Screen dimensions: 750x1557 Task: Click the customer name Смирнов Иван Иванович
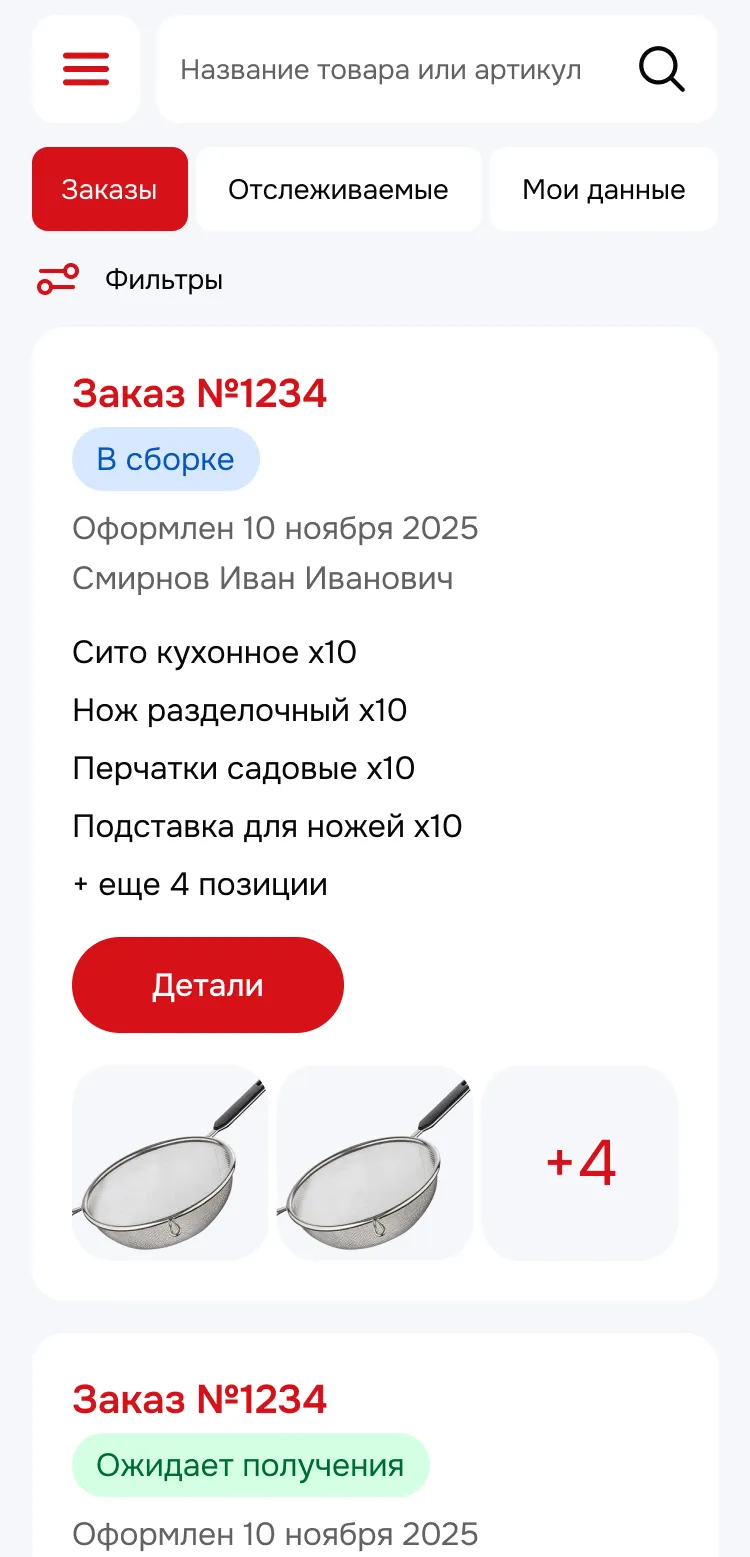click(262, 578)
